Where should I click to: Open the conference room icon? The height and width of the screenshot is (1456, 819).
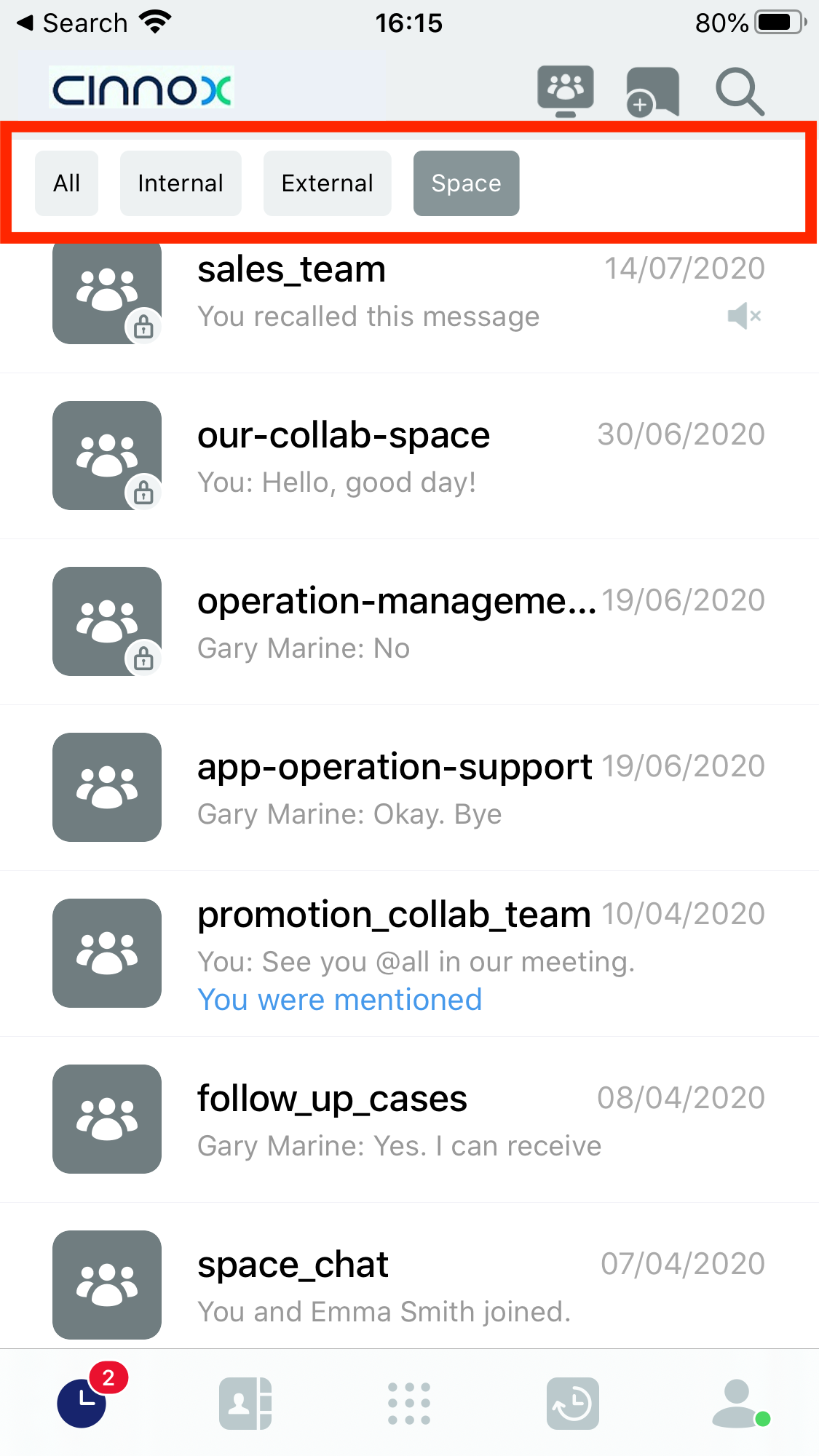click(x=565, y=91)
